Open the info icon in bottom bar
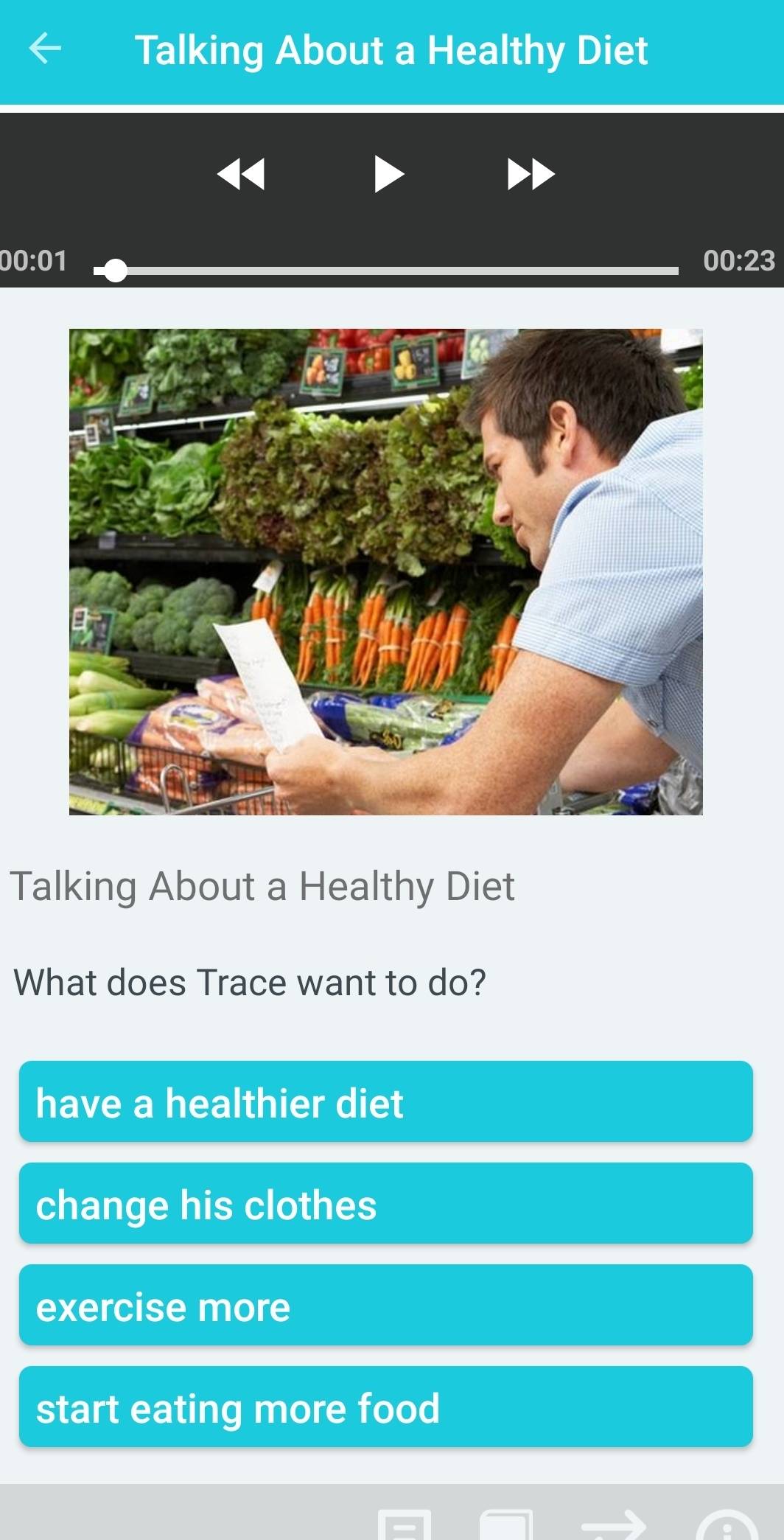The image size is (784, 1540). (x=727, y=1526)
